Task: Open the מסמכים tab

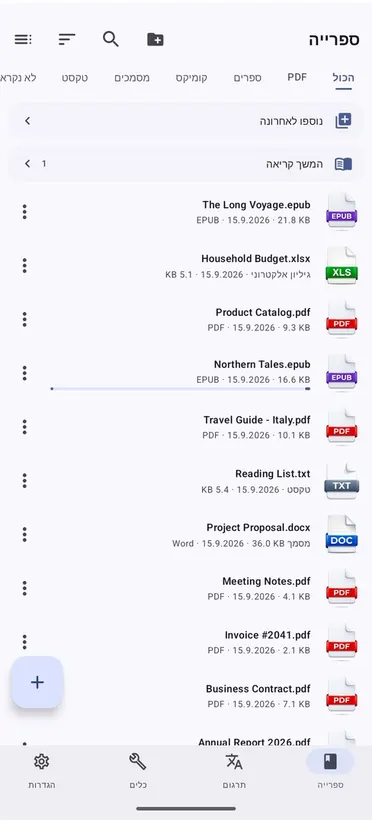Action: point(132,77)
